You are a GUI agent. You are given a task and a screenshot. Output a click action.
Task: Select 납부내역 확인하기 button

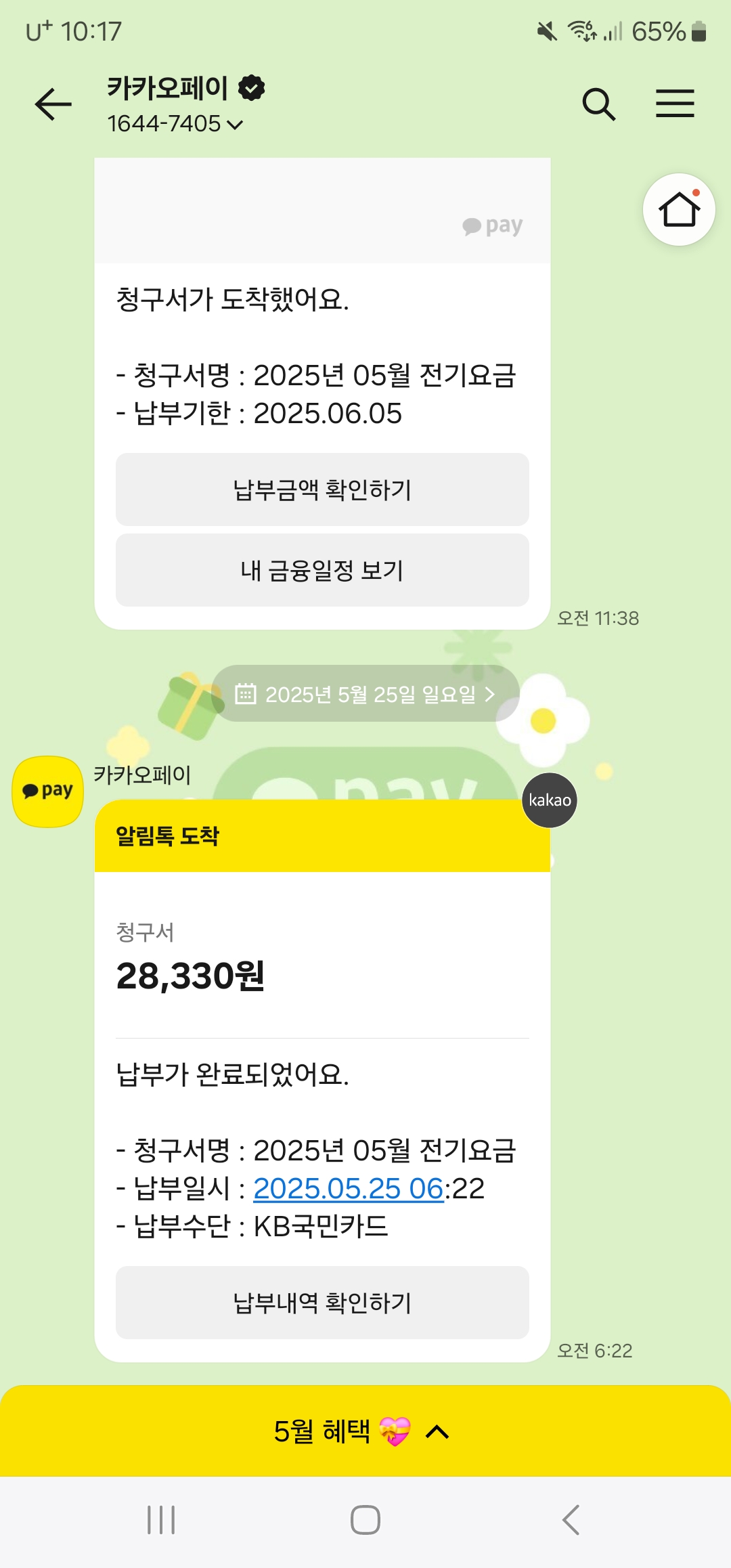pyautogui.click(x=322, y=1303)
